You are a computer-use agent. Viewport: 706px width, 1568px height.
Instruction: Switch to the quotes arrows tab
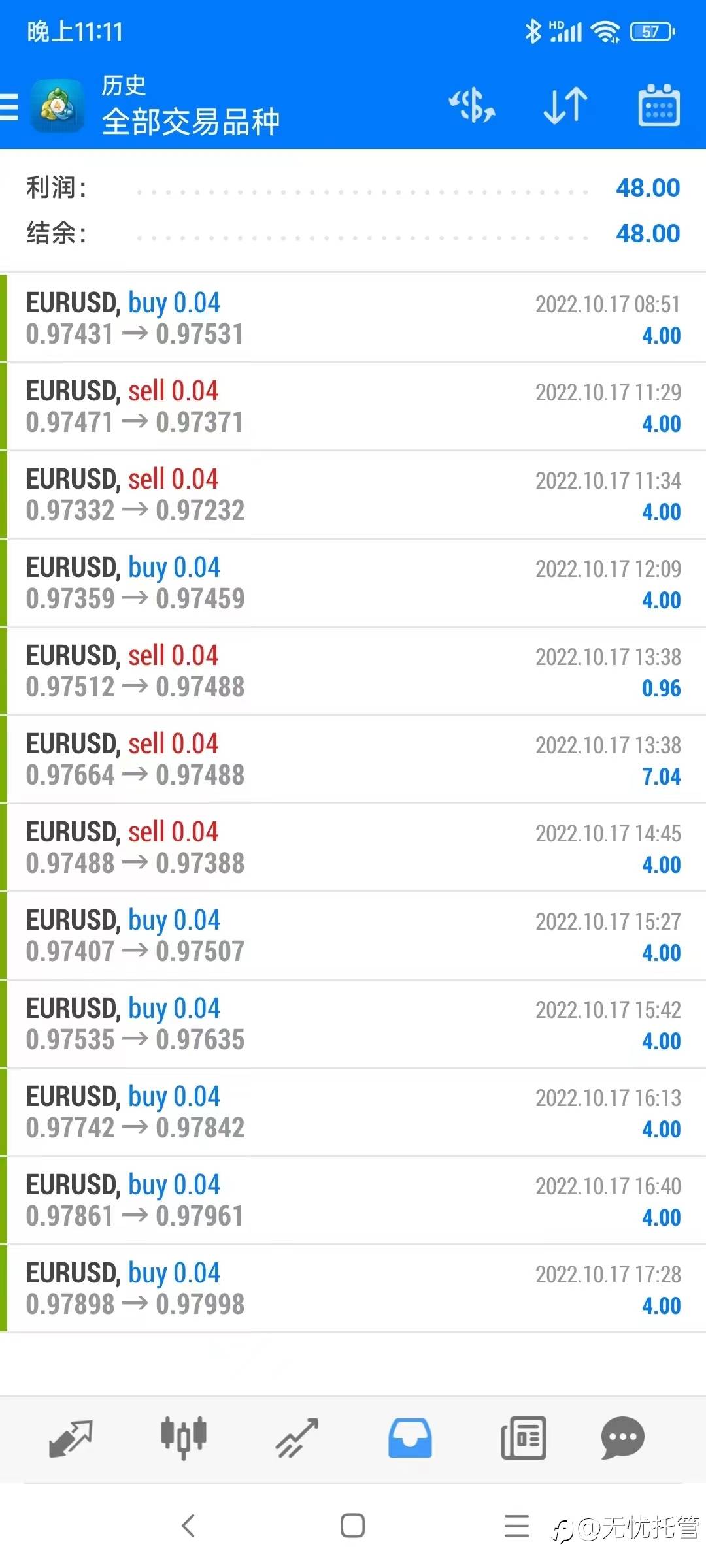(x=71, y=1438)
